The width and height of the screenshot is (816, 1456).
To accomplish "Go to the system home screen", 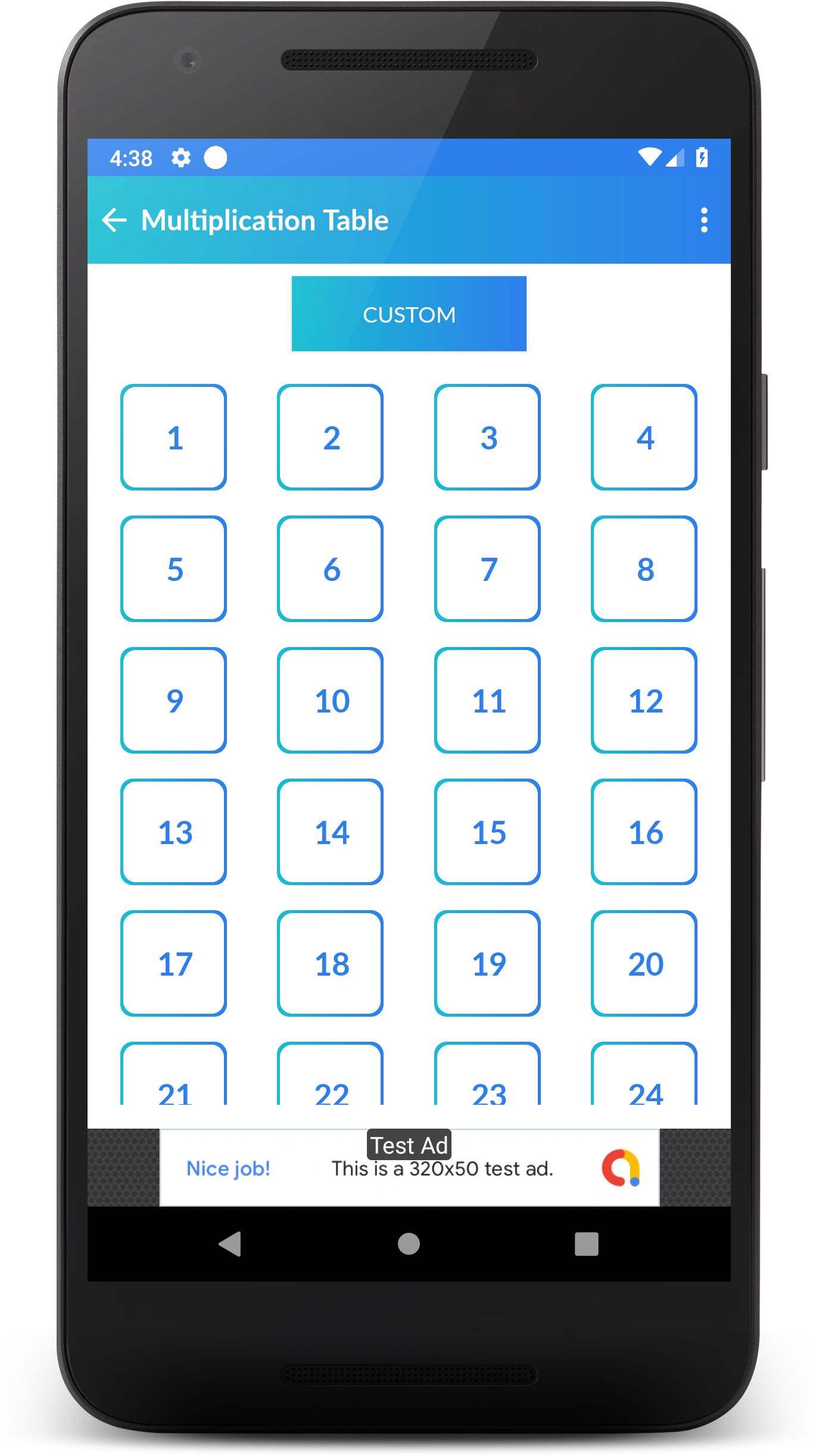I will (x=409, y=1243).
